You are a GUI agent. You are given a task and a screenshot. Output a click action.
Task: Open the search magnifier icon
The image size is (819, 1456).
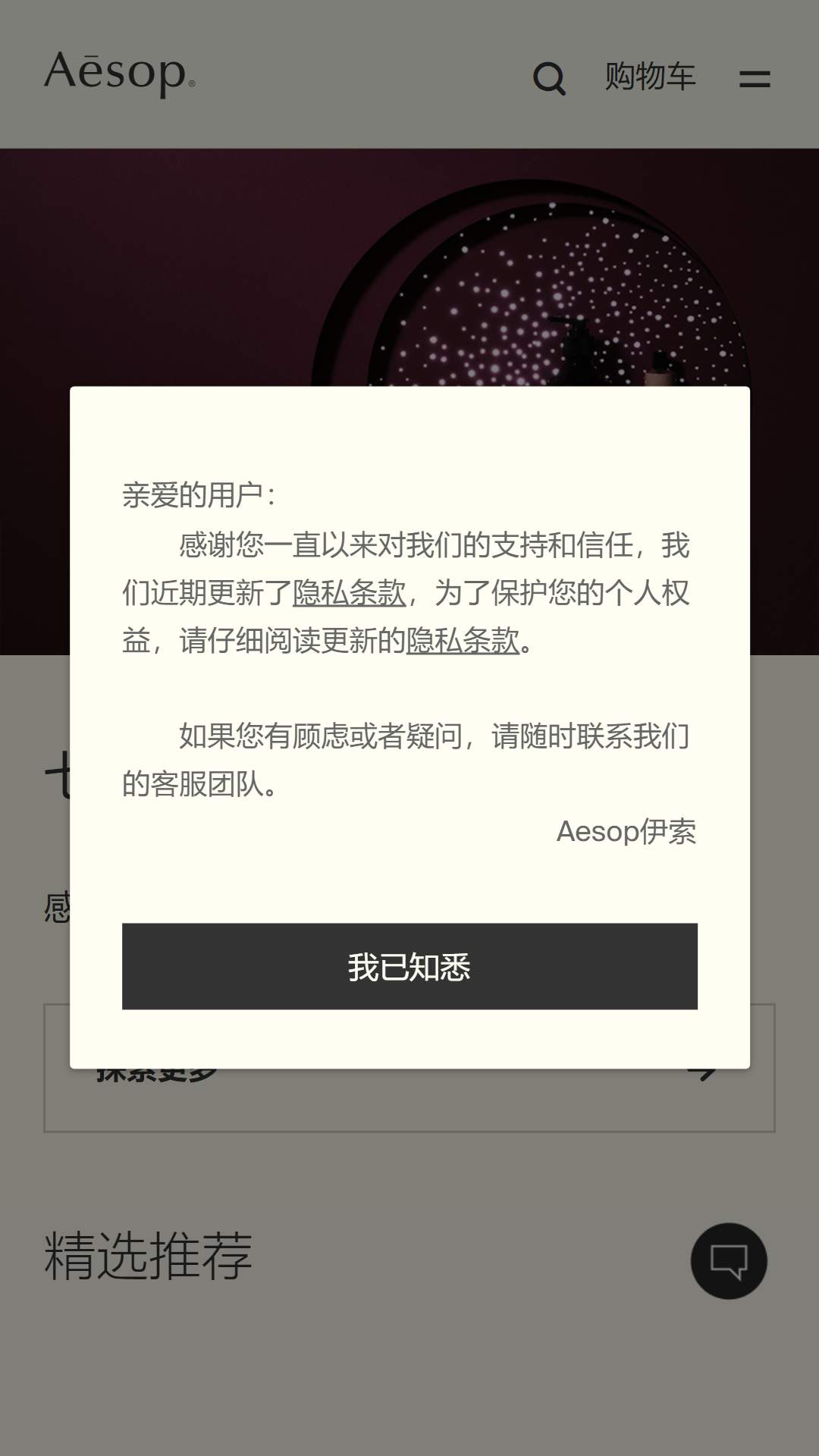[x=550, y=78]
